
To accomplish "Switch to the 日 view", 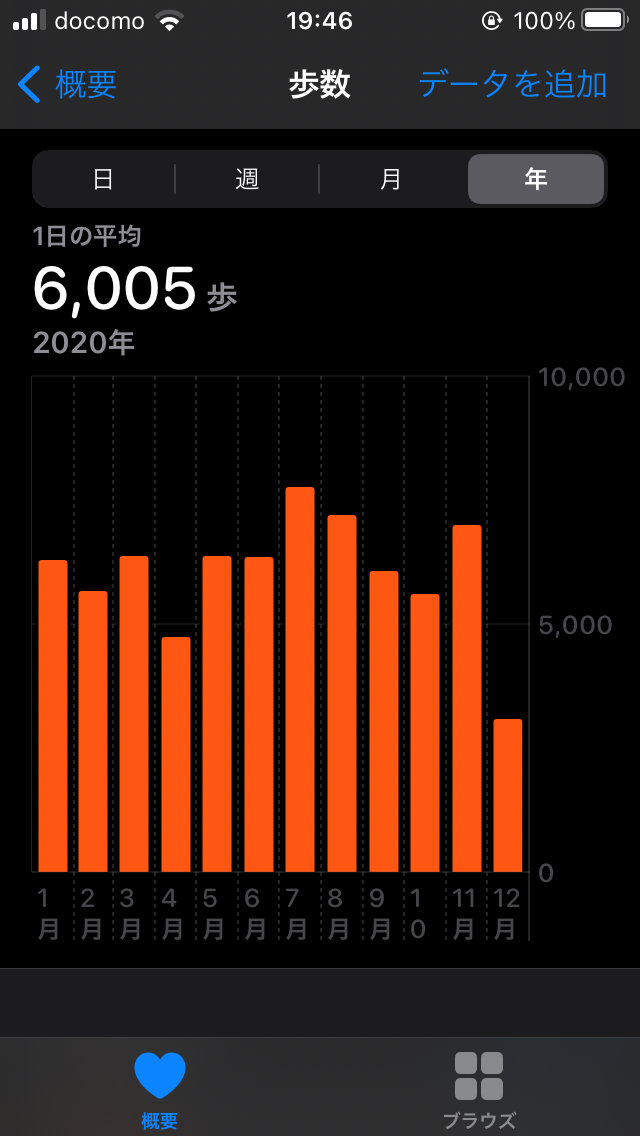I will (x=104, y=179).
